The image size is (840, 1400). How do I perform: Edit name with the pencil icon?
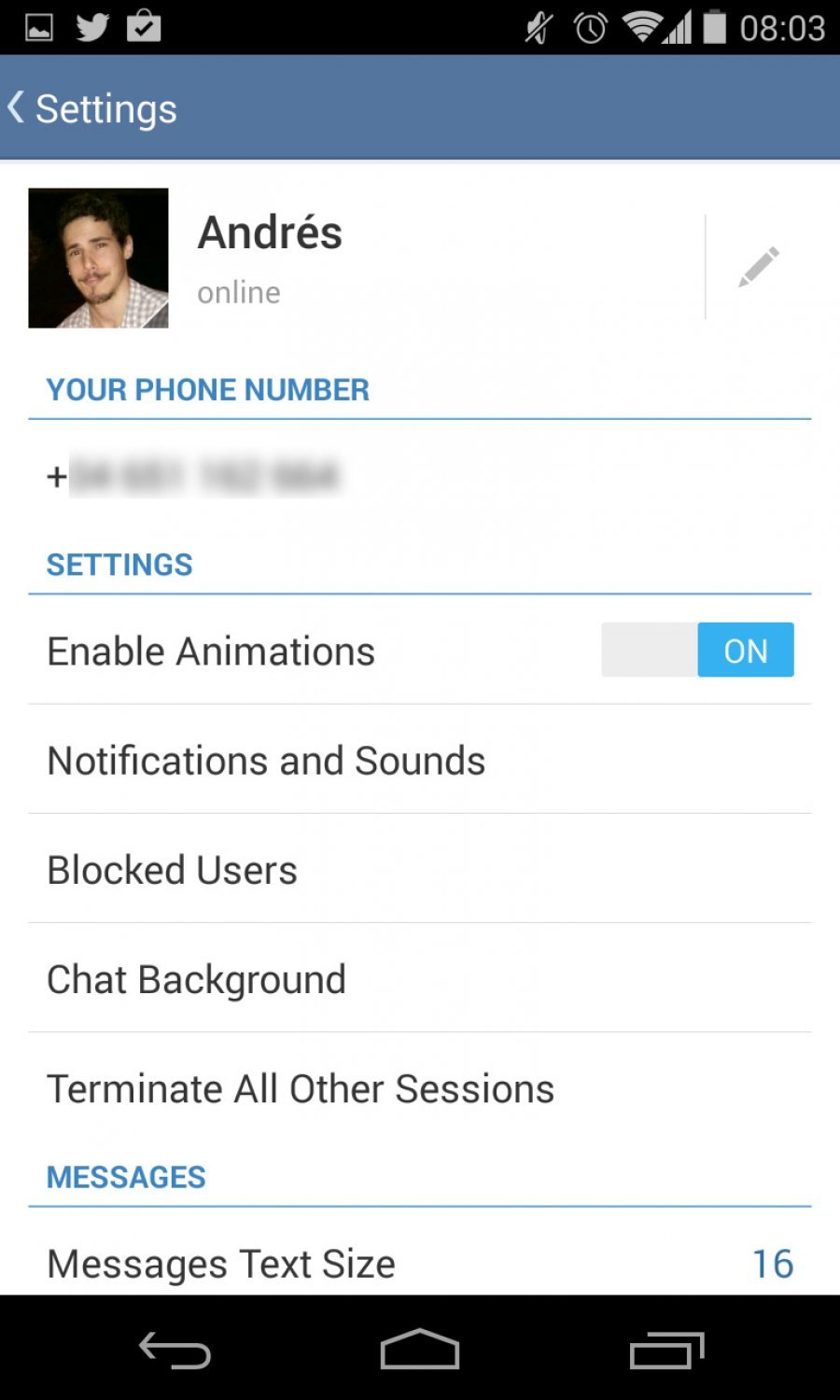[x=759, y=267]
